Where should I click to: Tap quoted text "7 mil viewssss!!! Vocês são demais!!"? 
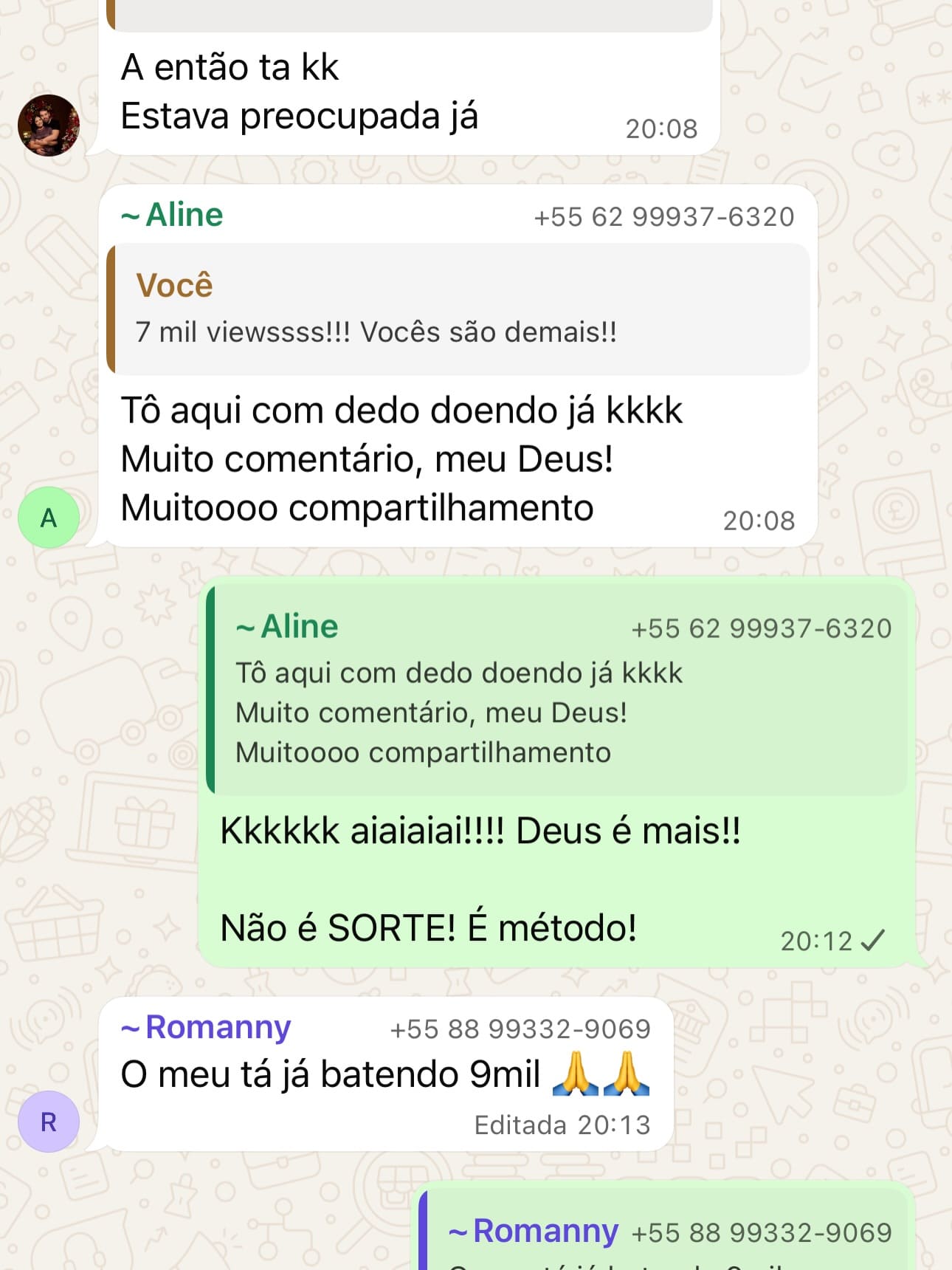point(378,332)
